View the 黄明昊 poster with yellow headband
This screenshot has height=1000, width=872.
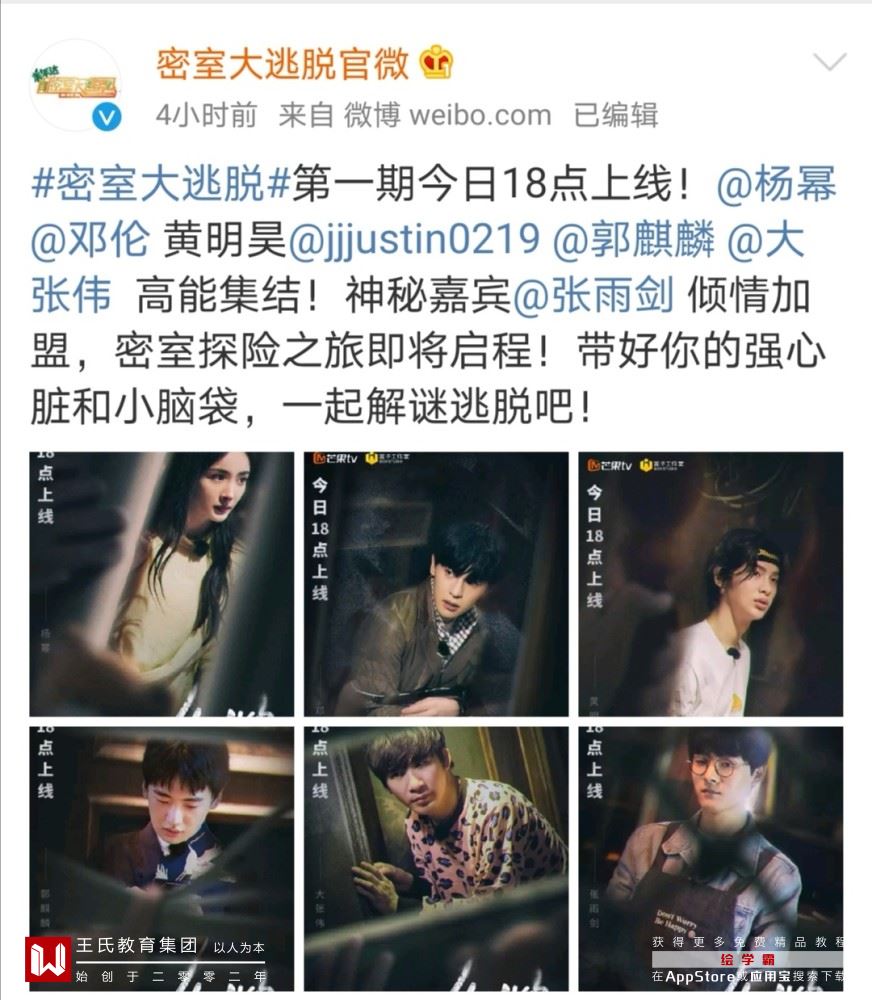(x=710, y=584)
